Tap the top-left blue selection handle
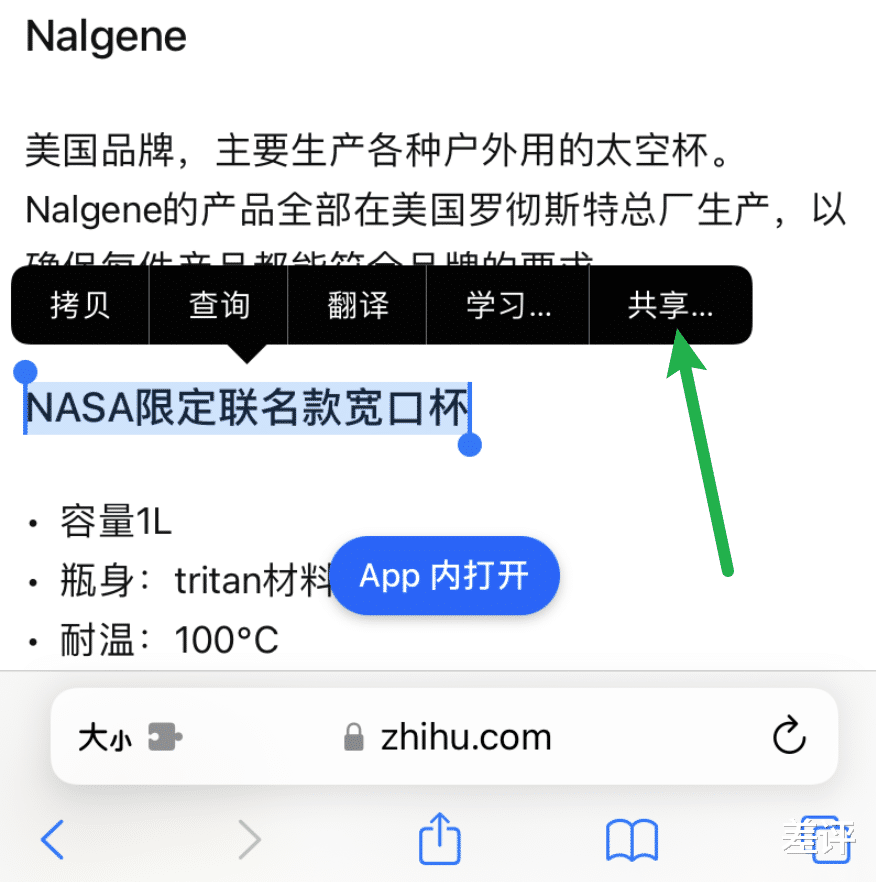Screen dimensions: 876x882 click(x=25, y=371)
